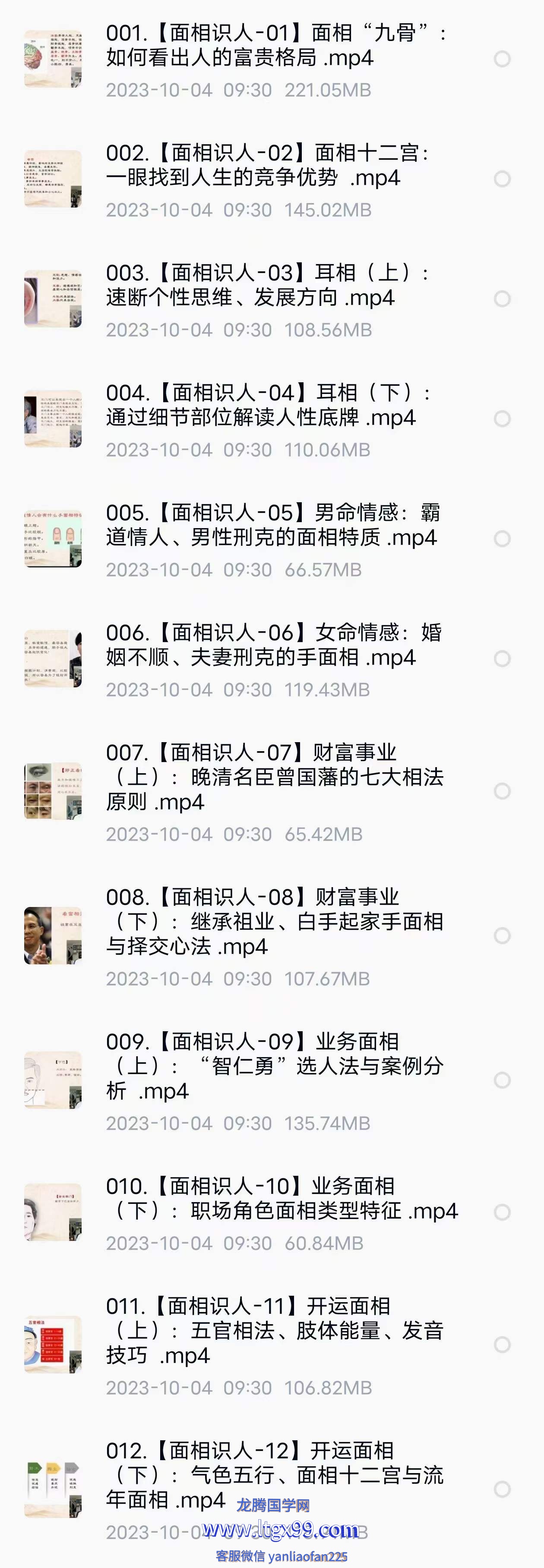This screenshot has width=544, height=1568.
Task: Select the checkbox for file 003
Action: [502, 299]
